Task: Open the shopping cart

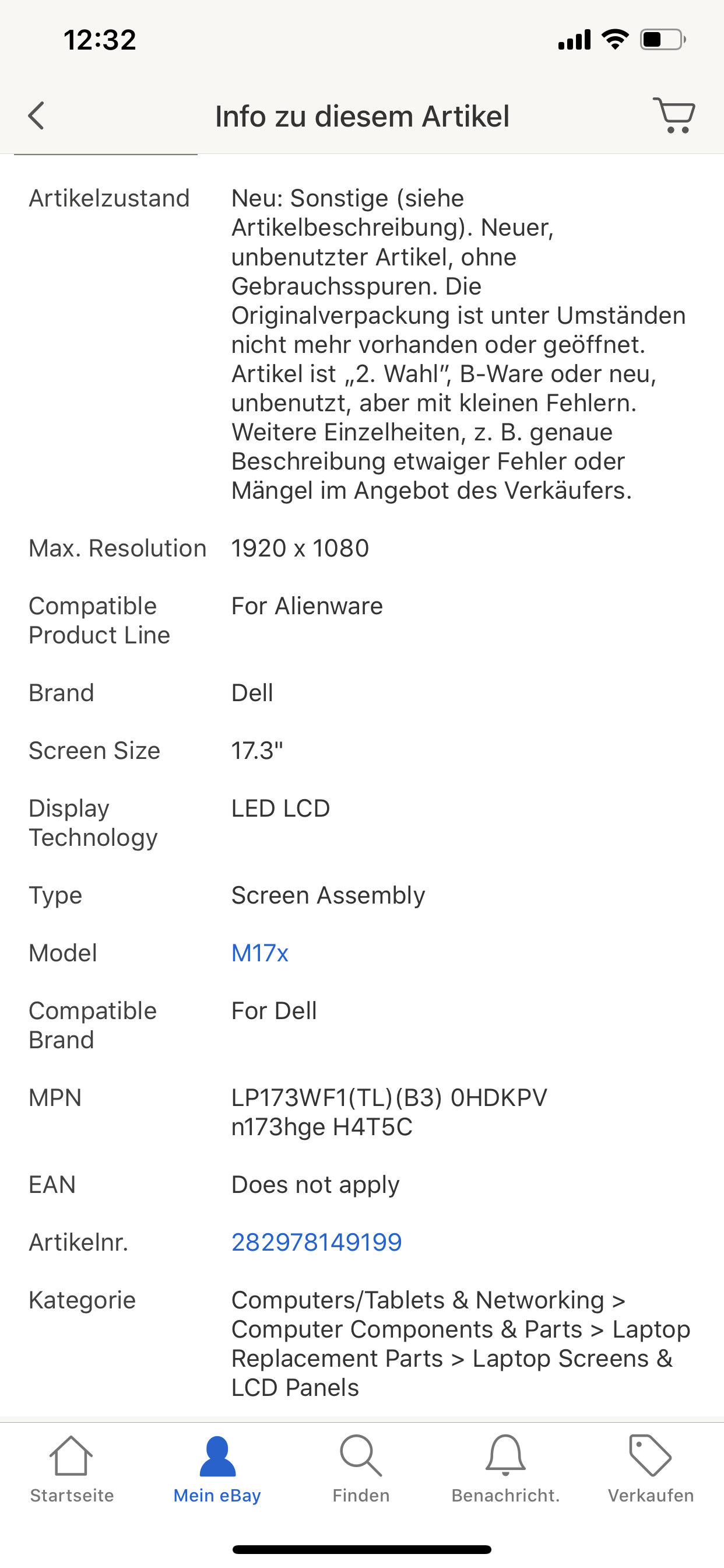Action: tap(674, 115)
